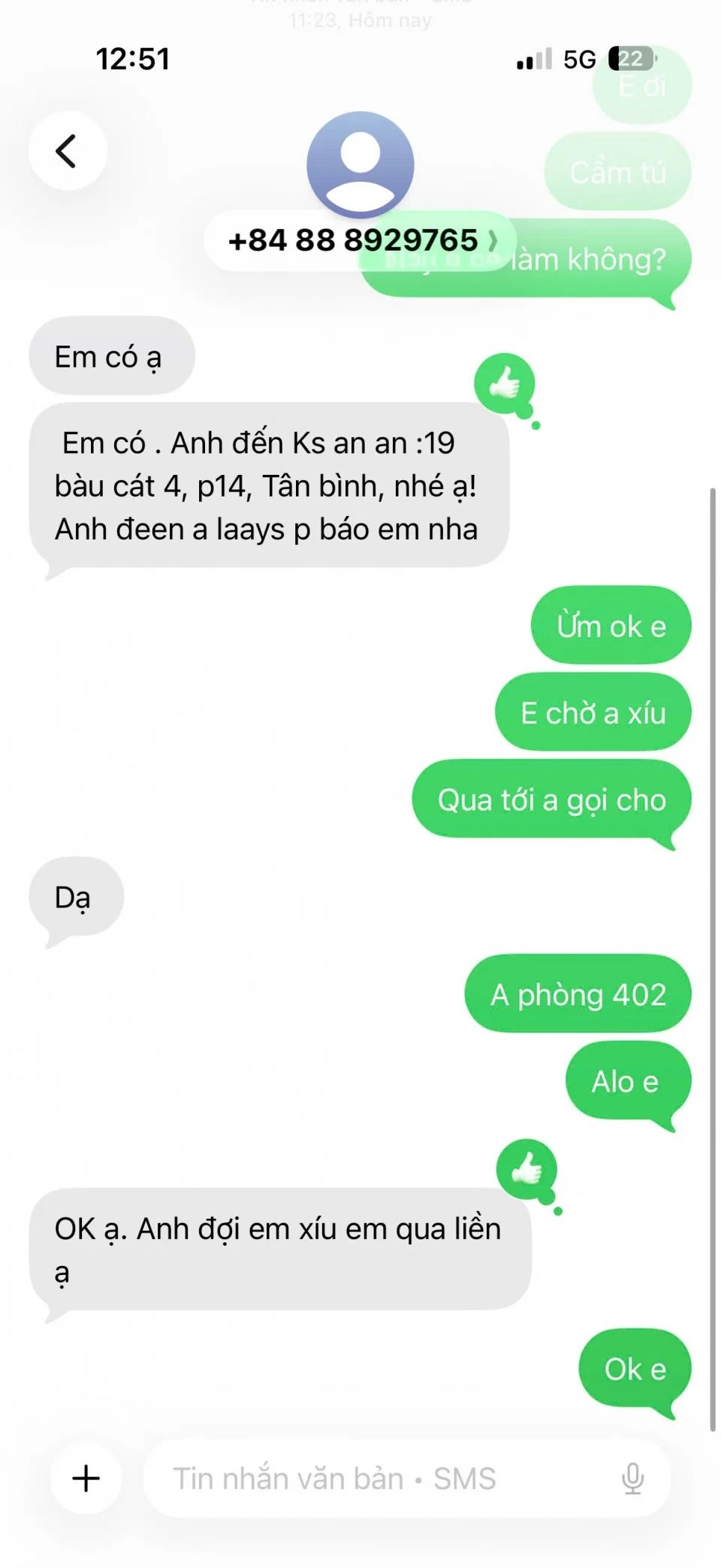Go back to the messages list
This screenshot has width=721, height=1568.
click(x=68, y=151)
